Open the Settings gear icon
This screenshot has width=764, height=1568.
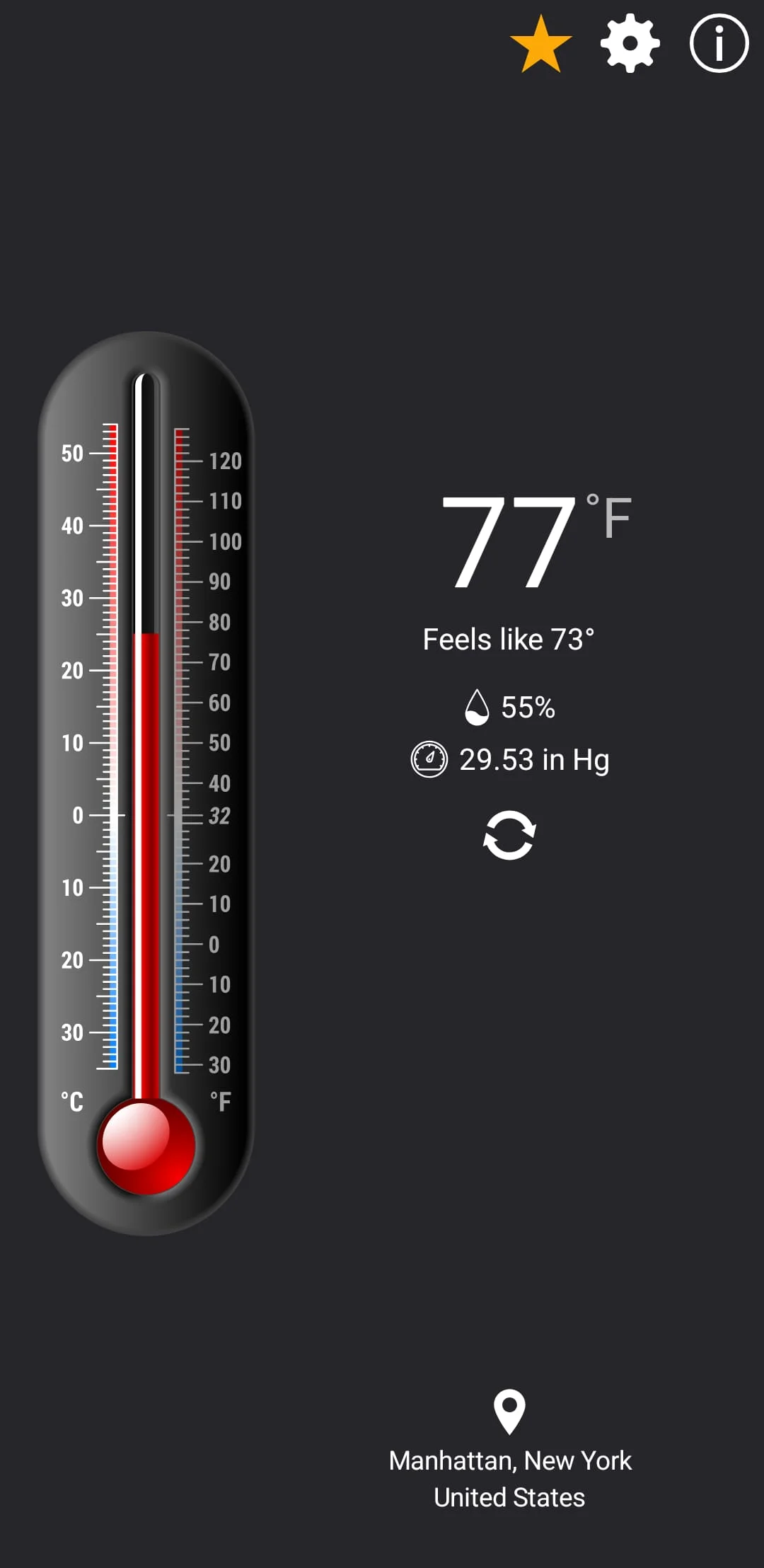click(629, 44)
